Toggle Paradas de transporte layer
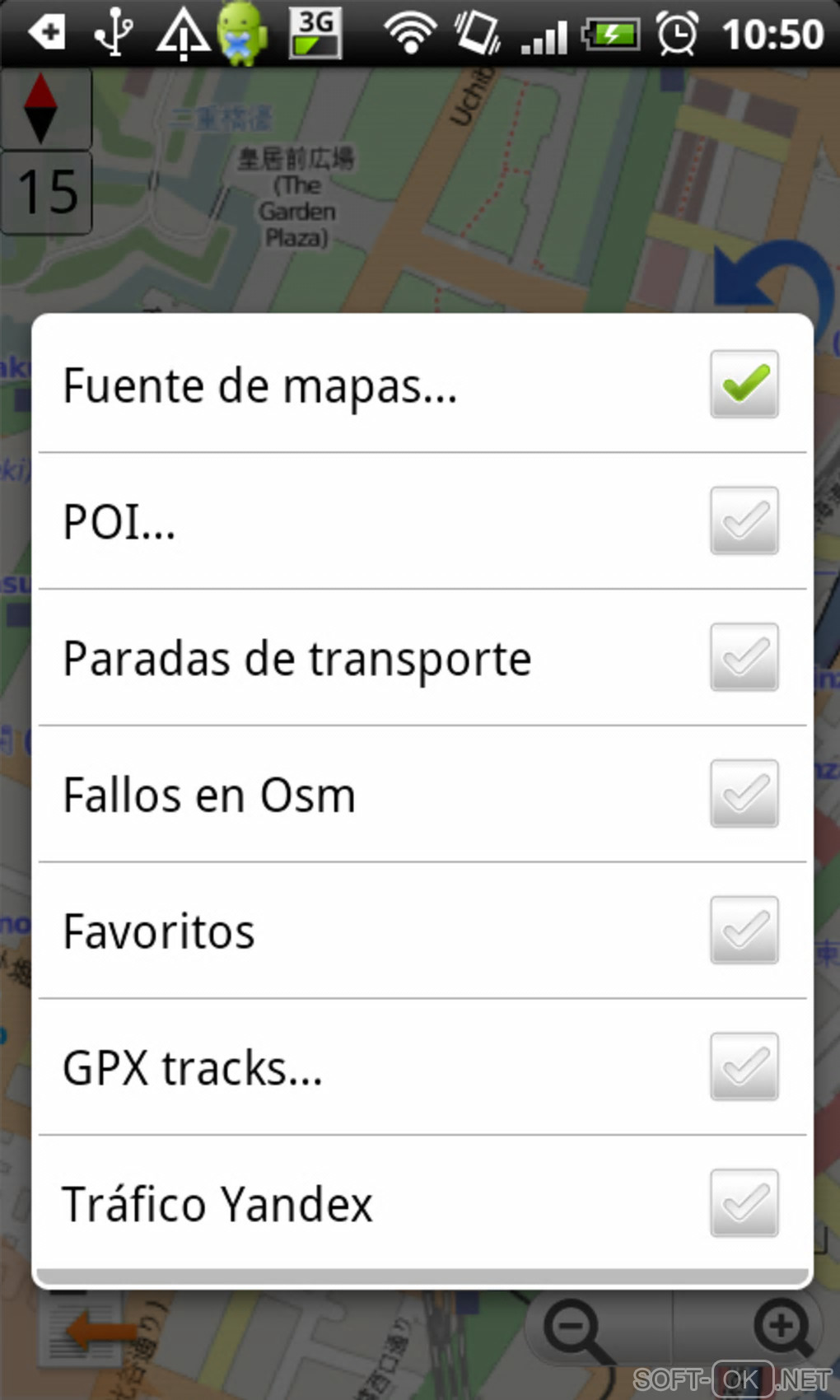Image resolution: width=840 pixels, height=1400 pixels. tap(743, 658)
